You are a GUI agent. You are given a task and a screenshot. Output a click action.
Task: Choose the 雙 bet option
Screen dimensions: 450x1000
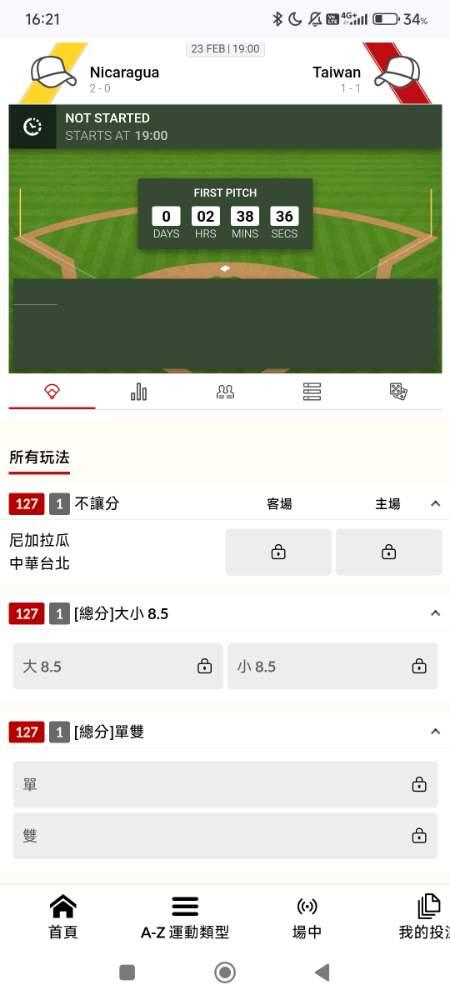coord(226,835)
